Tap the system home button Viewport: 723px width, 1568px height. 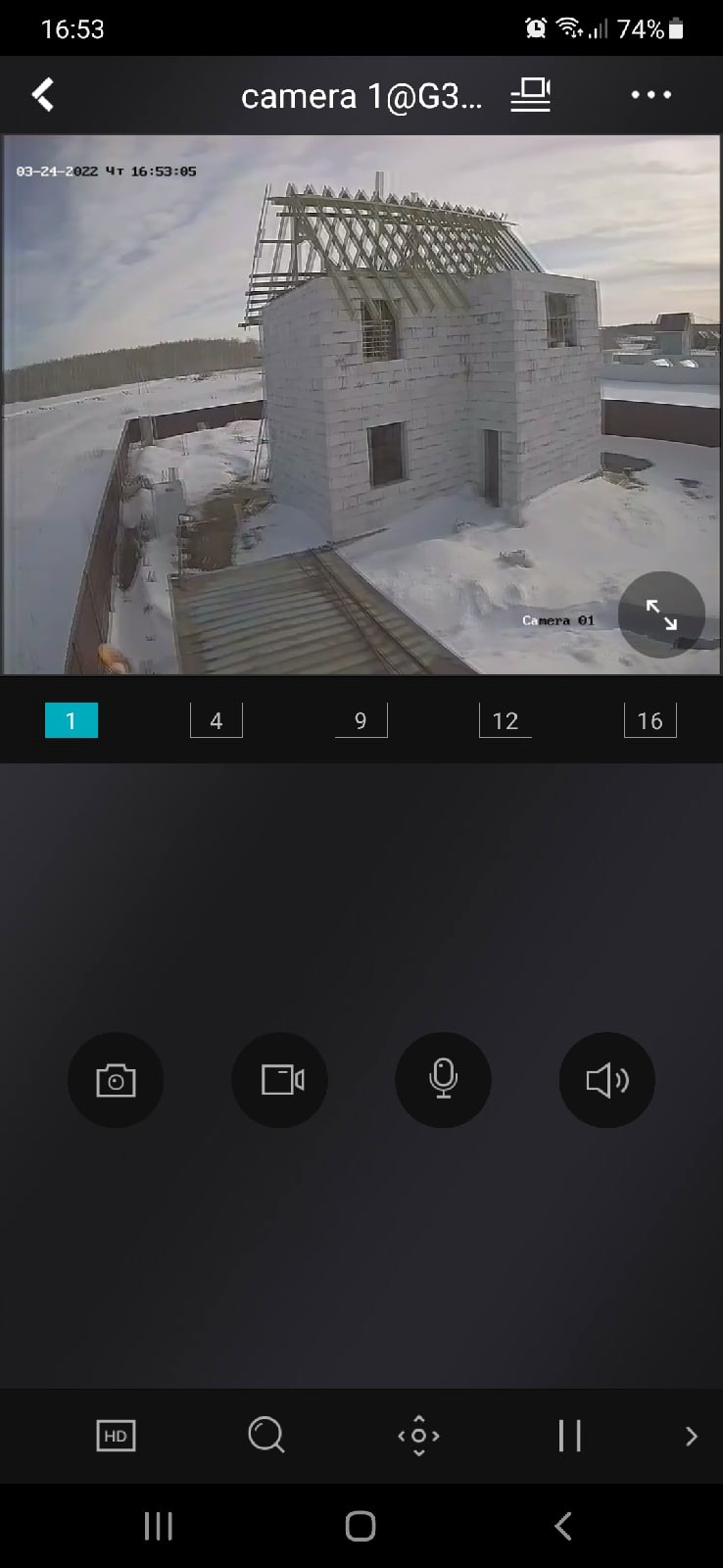361,1526
